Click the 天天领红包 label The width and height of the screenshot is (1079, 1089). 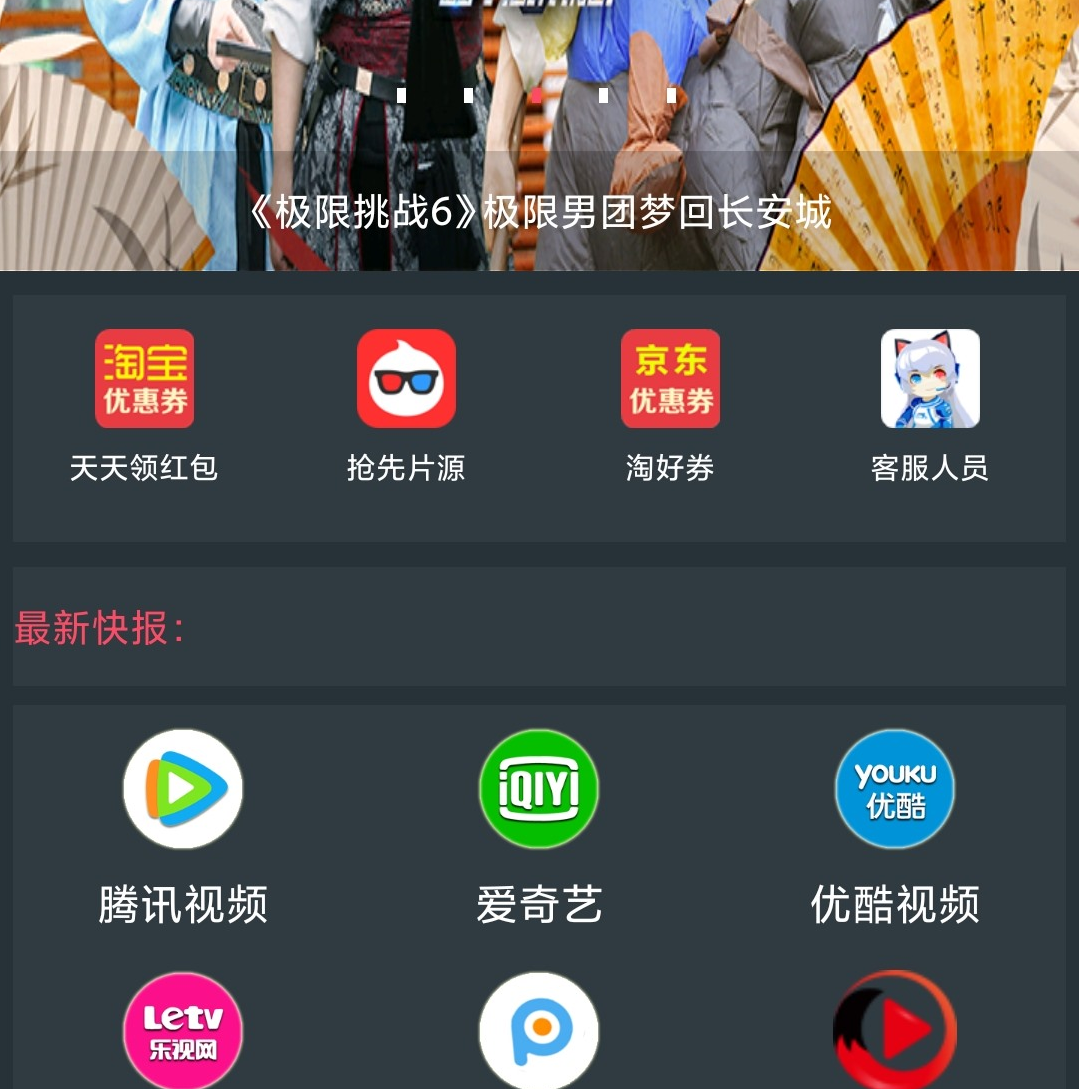[144, 468]
